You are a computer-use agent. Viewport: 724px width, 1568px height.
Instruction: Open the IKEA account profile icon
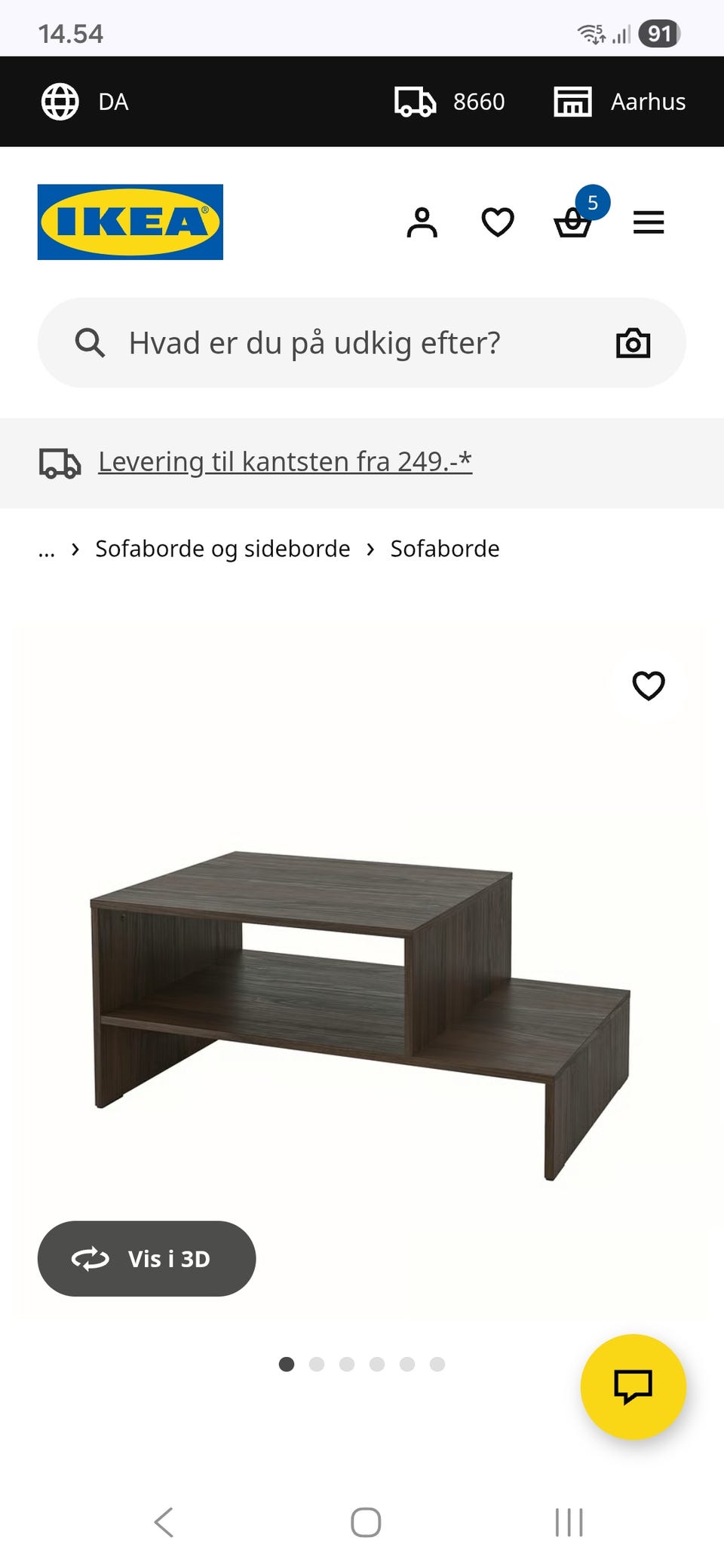[423, 222]
